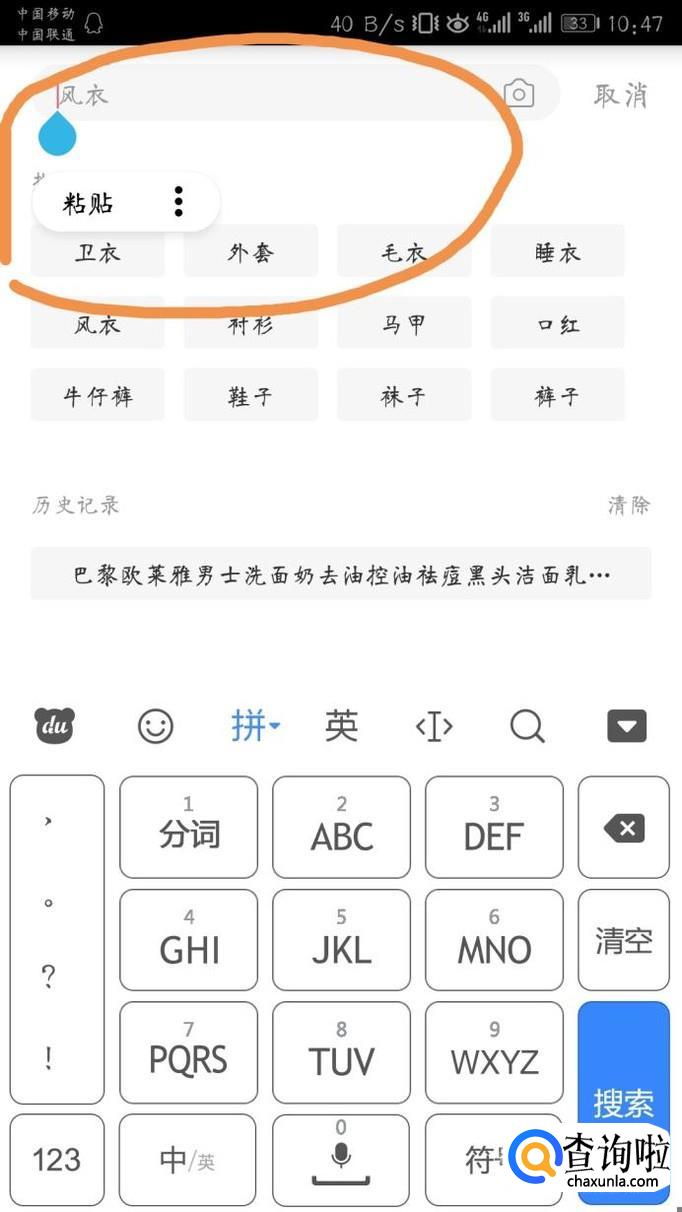Viewport: 682px width, 1212px height.
Task: Open the paste popup's three-dot overflow menu
Action: (179, 202)
